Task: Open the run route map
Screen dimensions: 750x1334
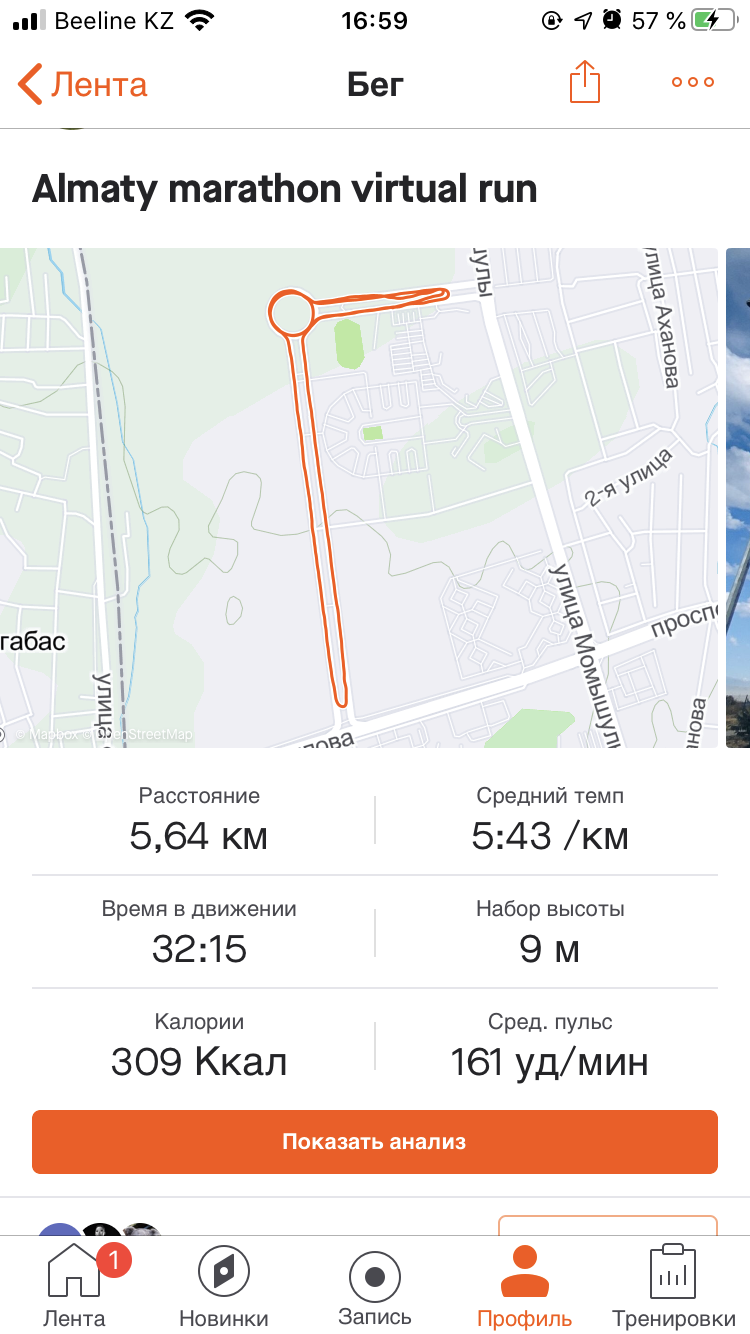Action: [358, 497]
